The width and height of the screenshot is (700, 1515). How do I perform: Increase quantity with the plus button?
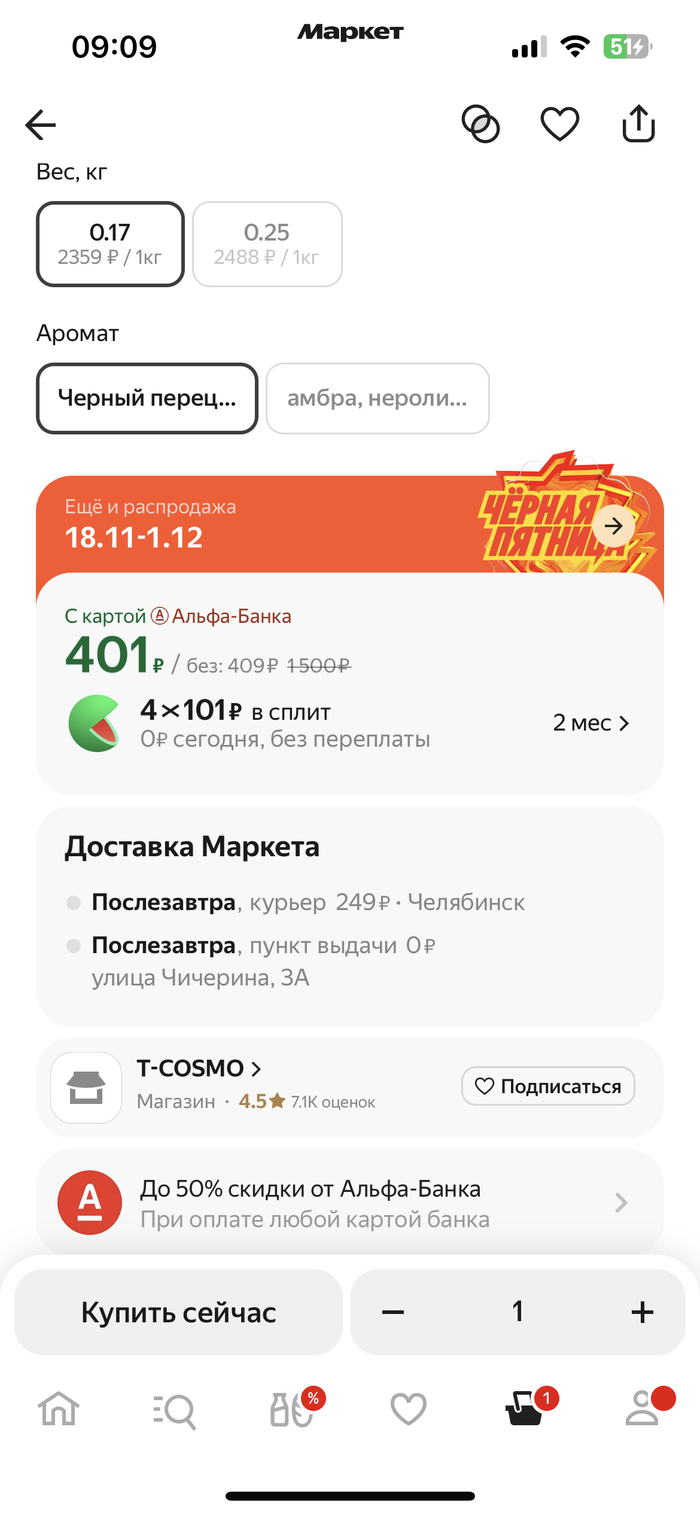[x=642, y=1312]
